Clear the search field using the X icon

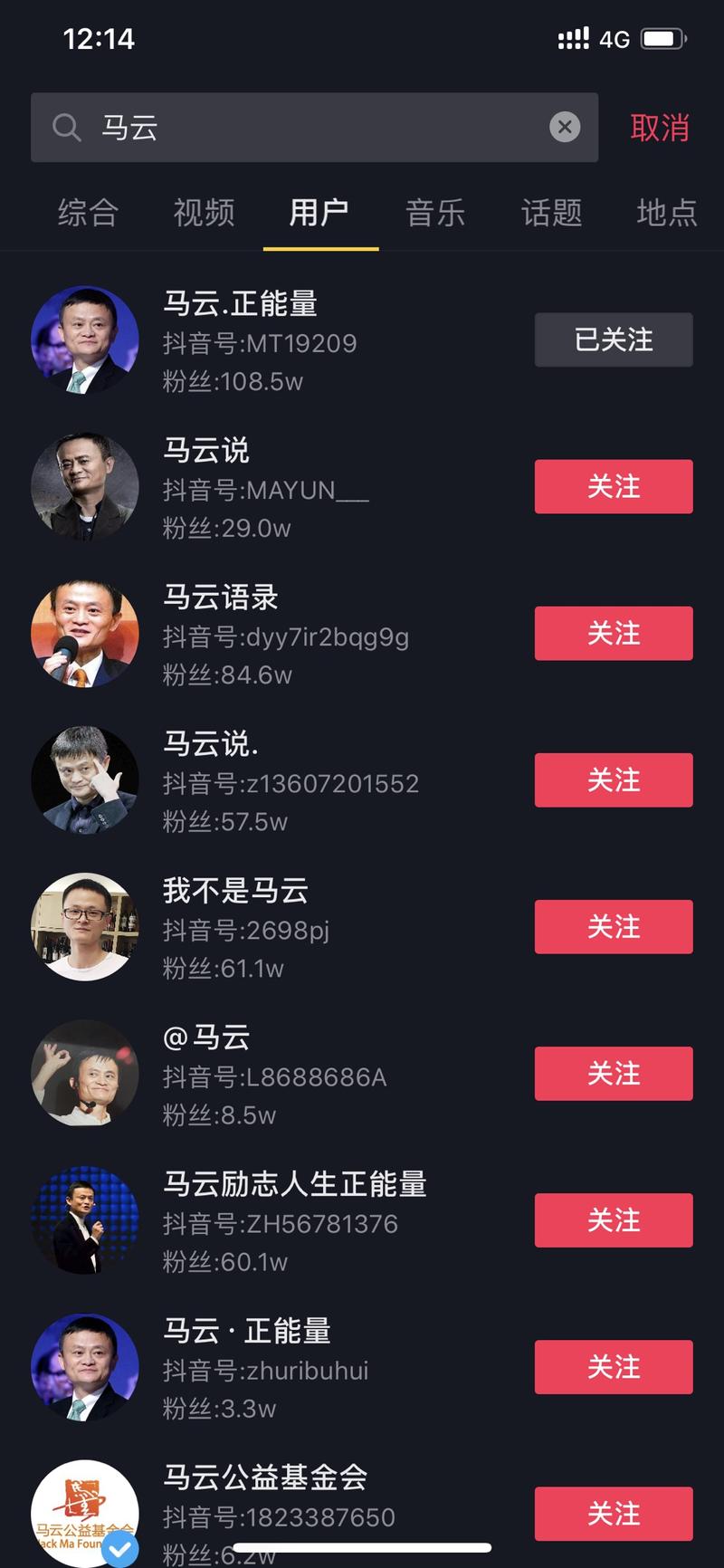point(565,127)
